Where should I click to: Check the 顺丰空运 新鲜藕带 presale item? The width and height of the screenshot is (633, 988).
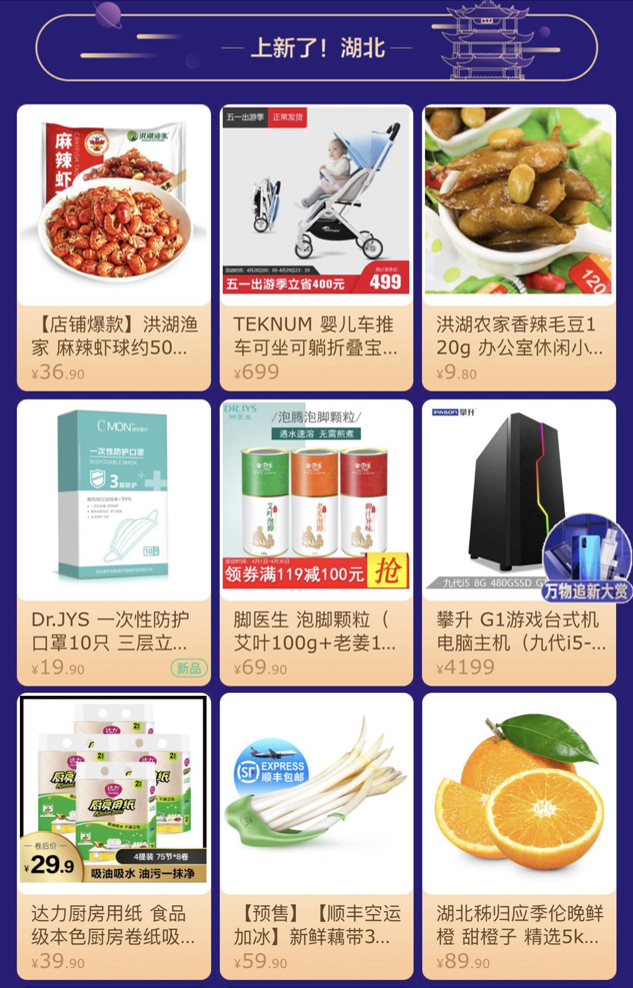pyautogui.click(x=316, y=835)
